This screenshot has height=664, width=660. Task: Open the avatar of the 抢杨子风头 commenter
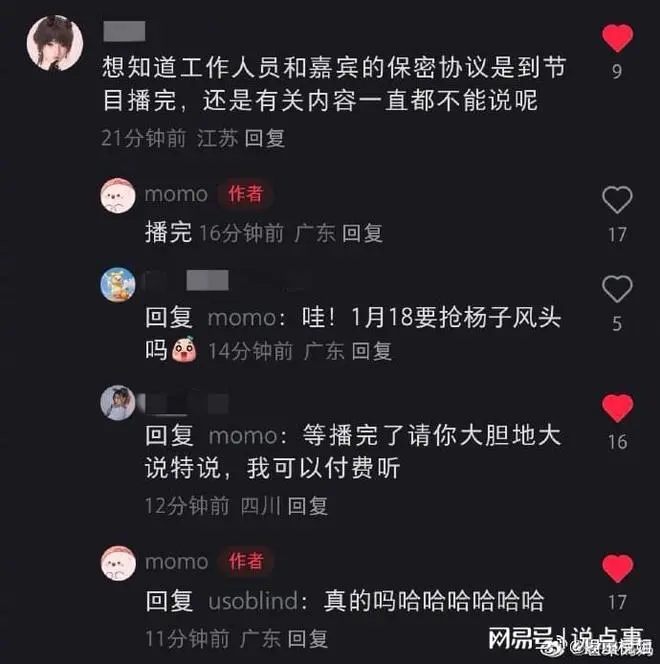pyautogui.click(x=118, y=284)
